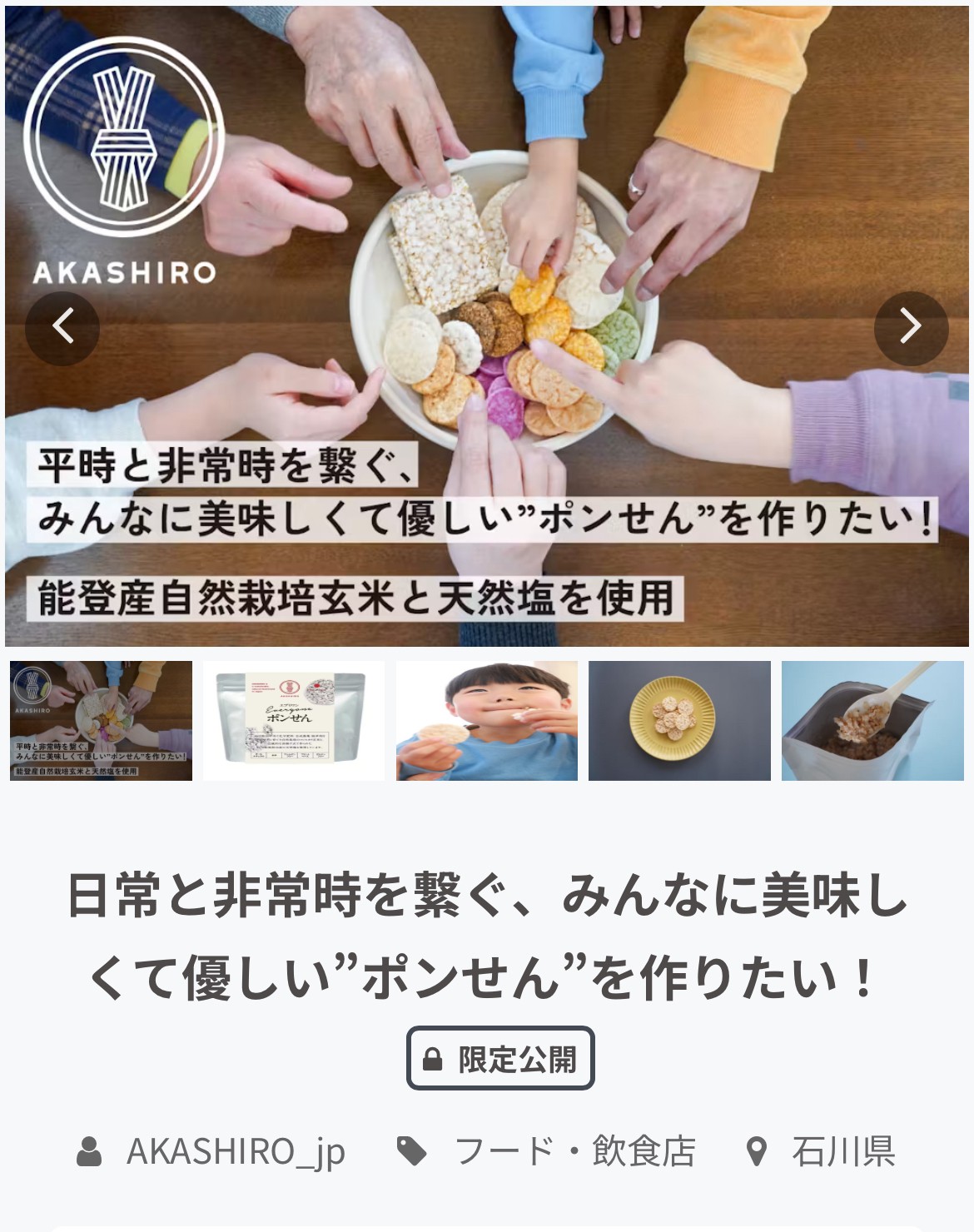974x1232 pixels.
Task: Select the boy eating cracker thumbnail
Action: point(487,721)
